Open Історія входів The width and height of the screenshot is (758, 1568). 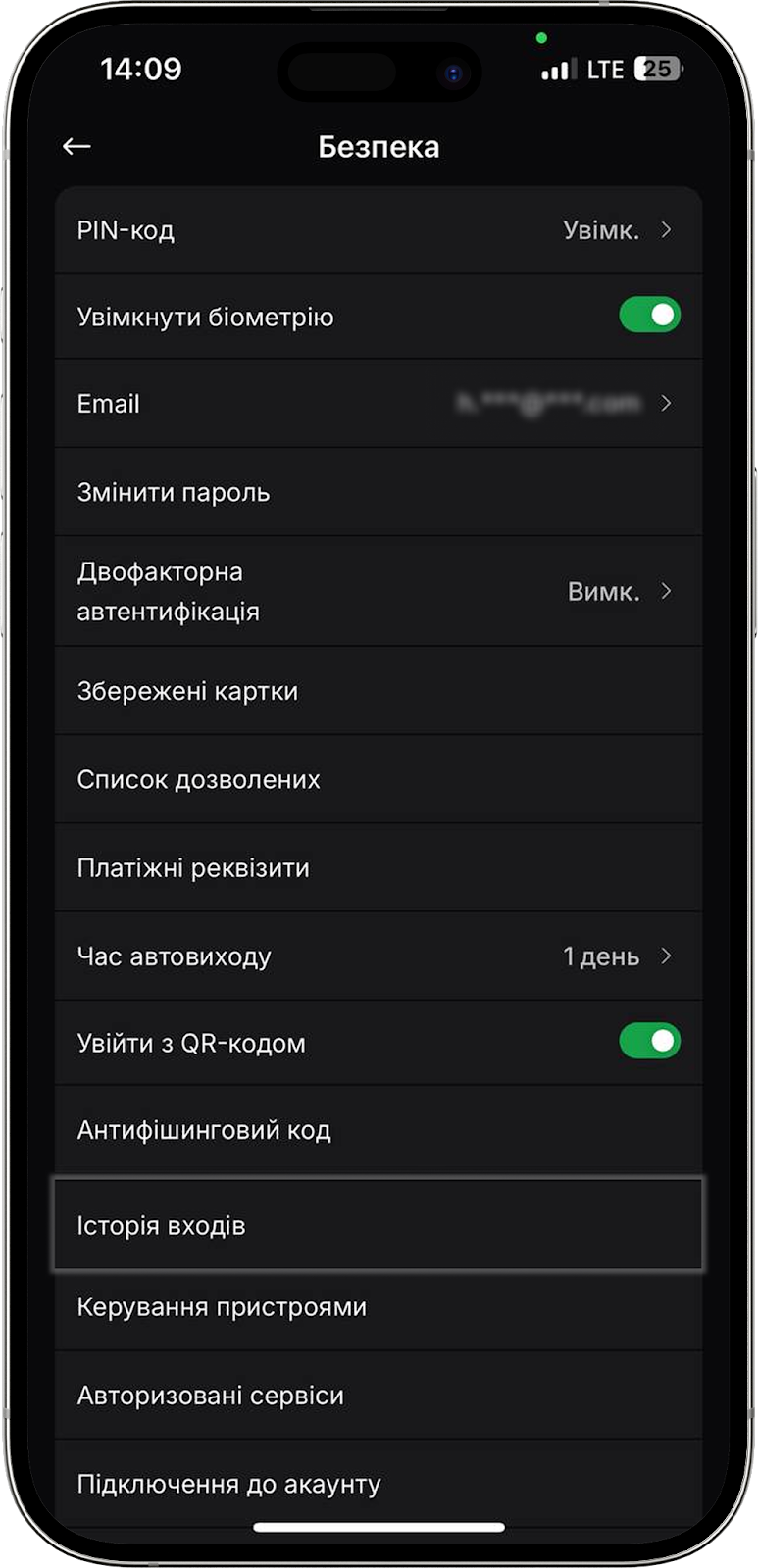click(x=378, y=1225)
